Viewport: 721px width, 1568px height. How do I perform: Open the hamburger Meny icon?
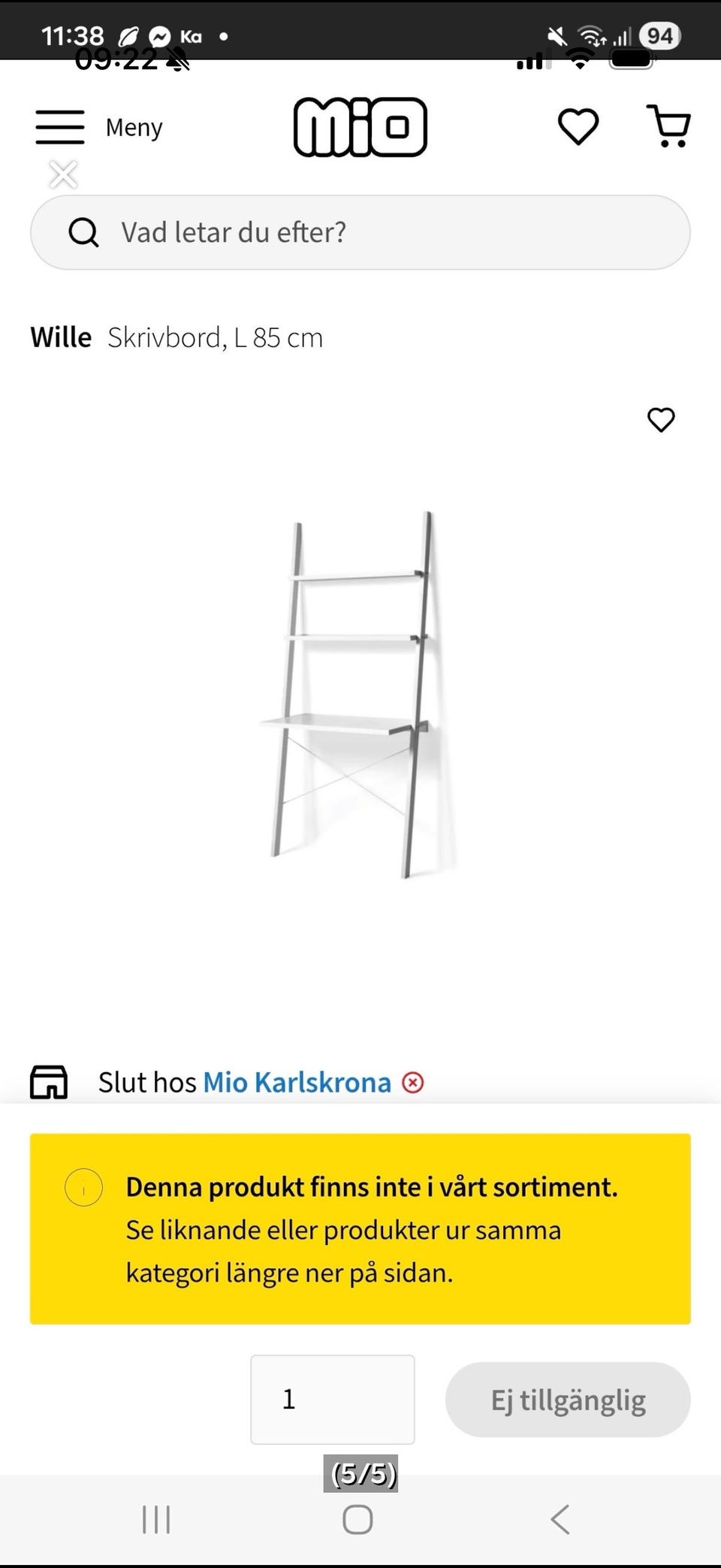[x=60, y=126]
